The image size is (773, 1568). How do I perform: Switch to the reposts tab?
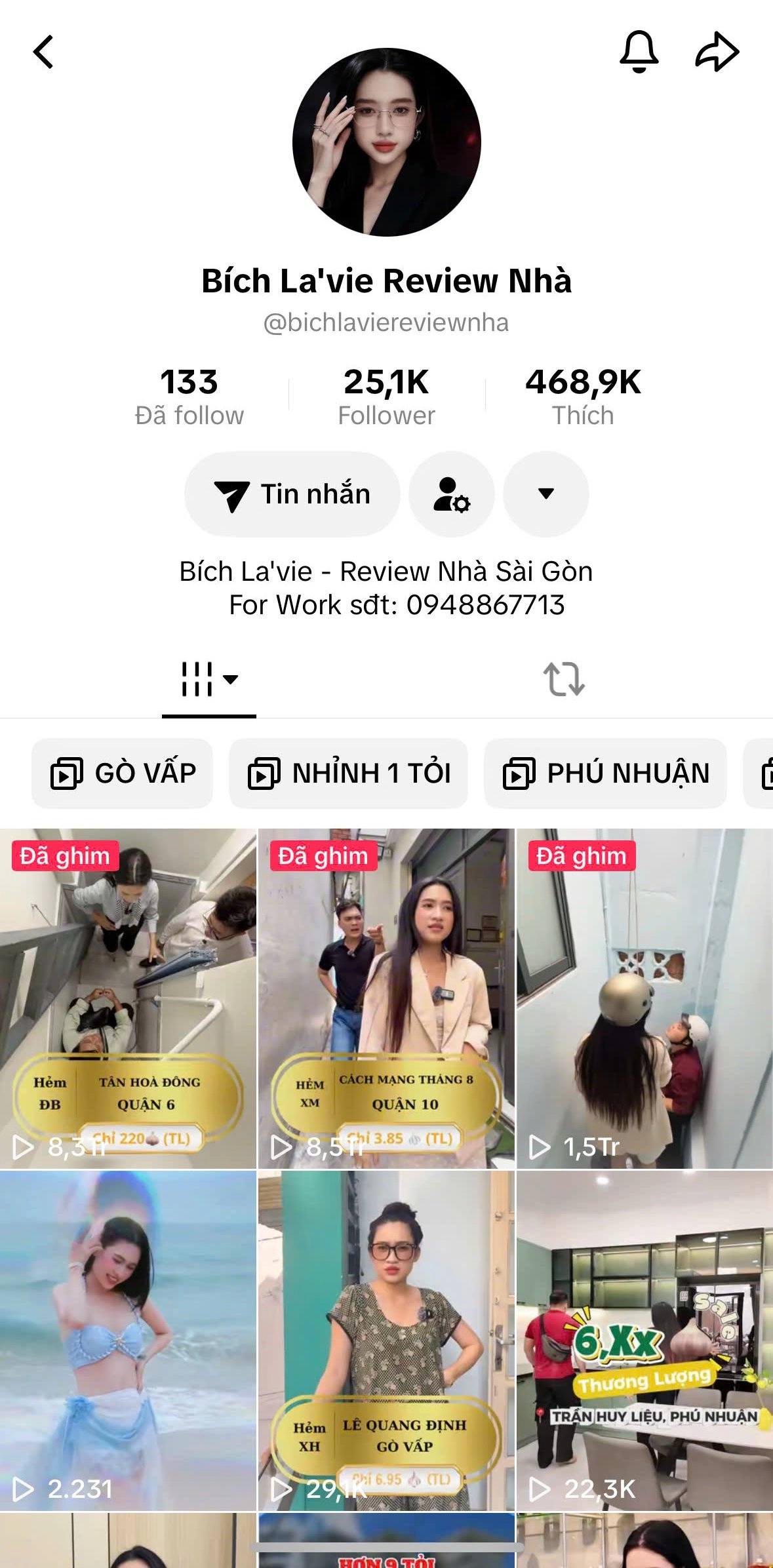(x=564, y=679)
